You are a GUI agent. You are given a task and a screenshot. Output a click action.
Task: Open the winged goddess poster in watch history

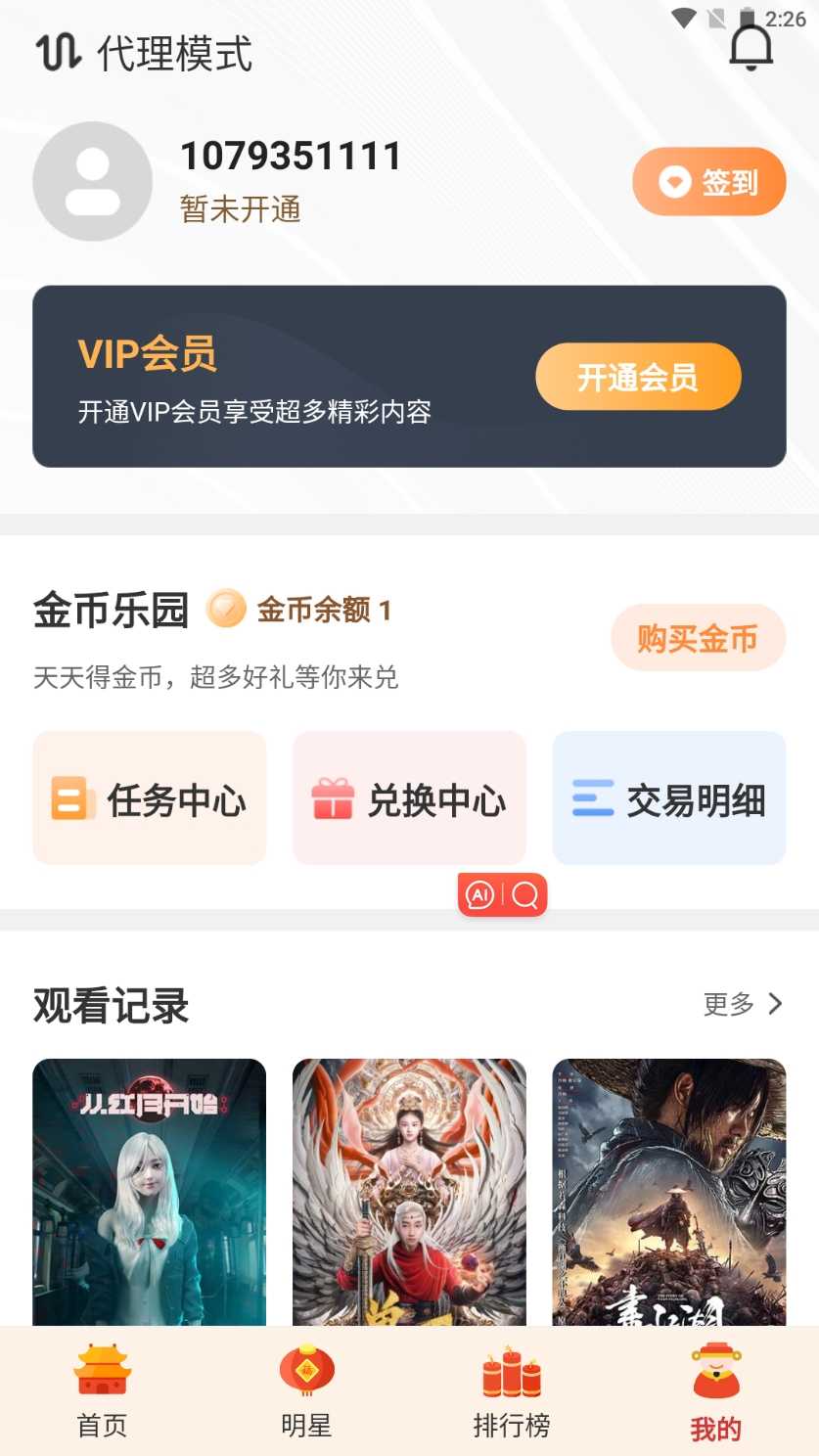[409, 1192]
